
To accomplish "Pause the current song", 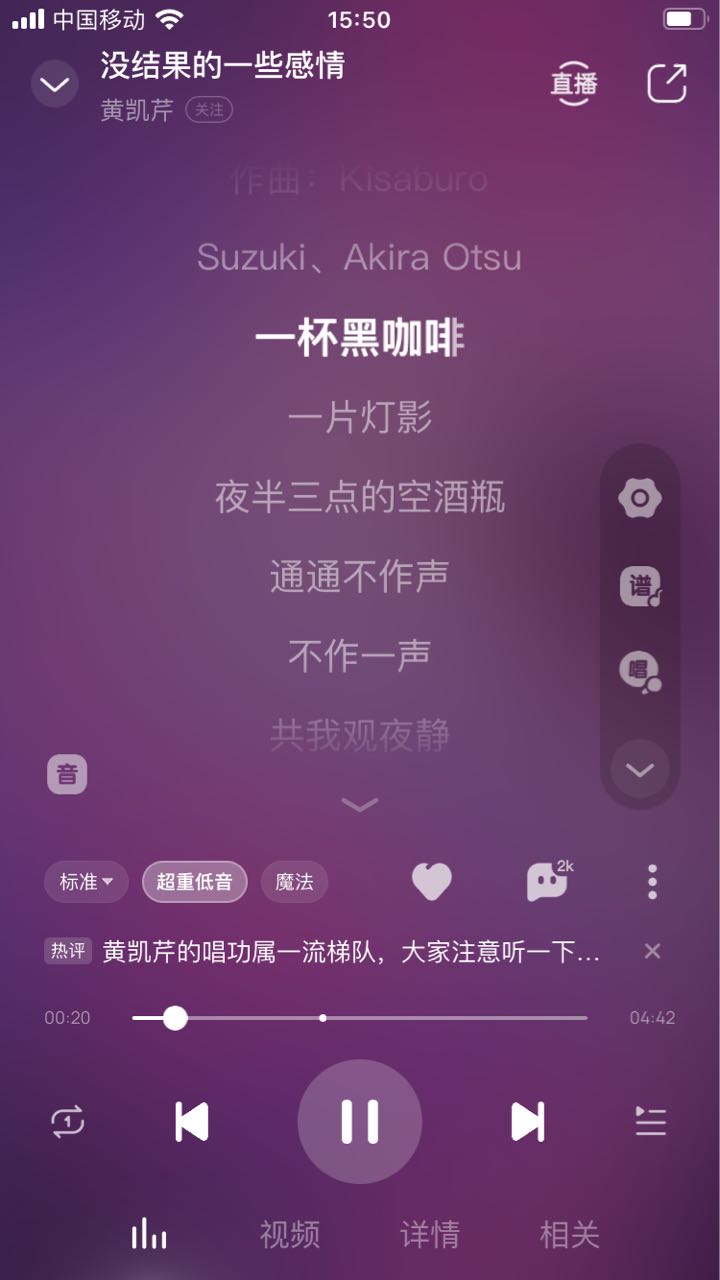I will pyautogui.click(x=360, y=1121).
